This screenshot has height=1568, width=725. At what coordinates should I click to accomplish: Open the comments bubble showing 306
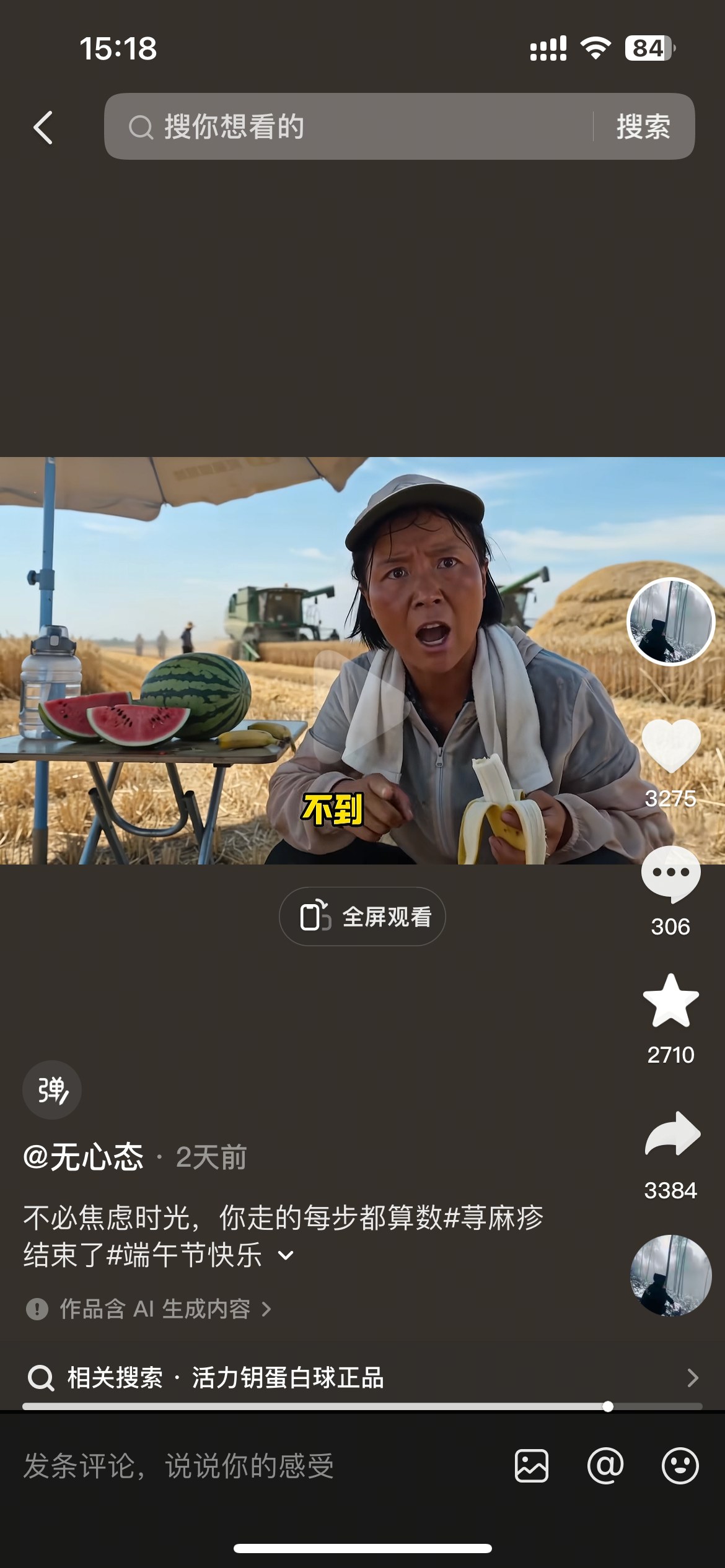point(670,874)
